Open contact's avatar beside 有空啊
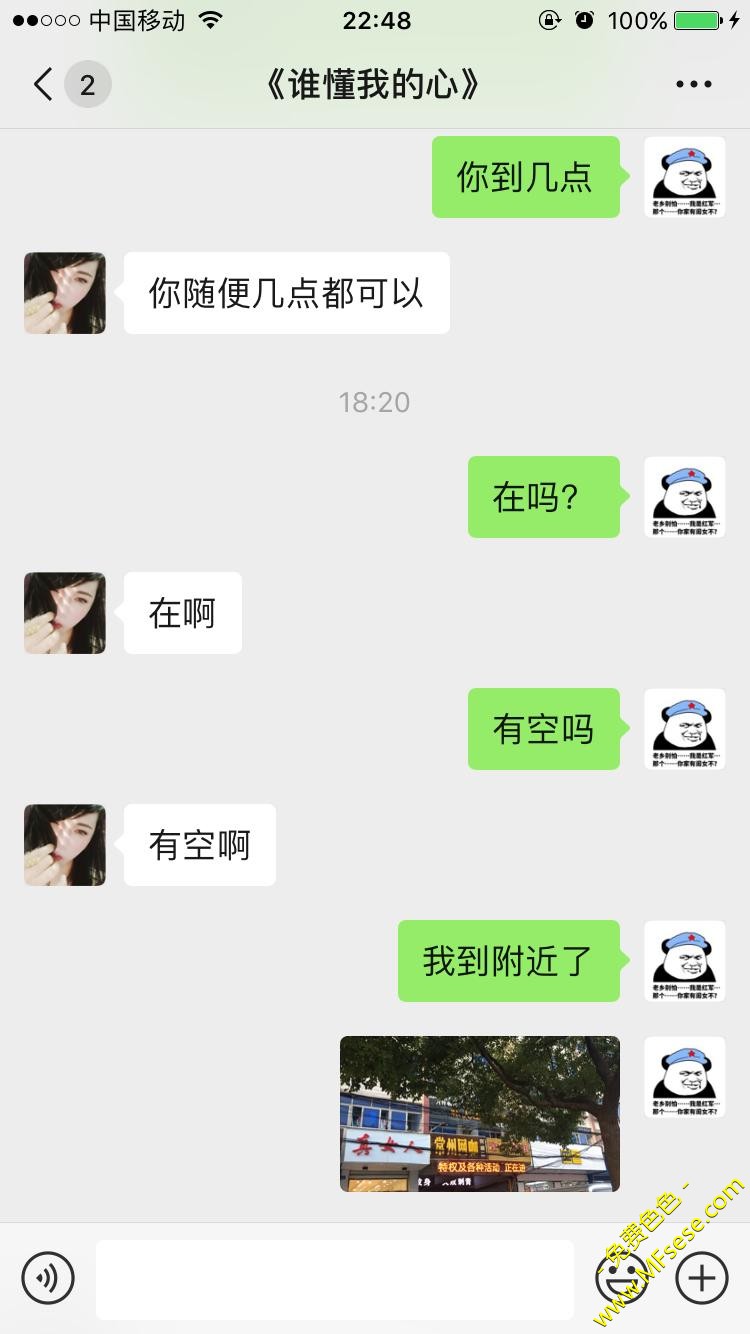 click(x=65, y=845)
